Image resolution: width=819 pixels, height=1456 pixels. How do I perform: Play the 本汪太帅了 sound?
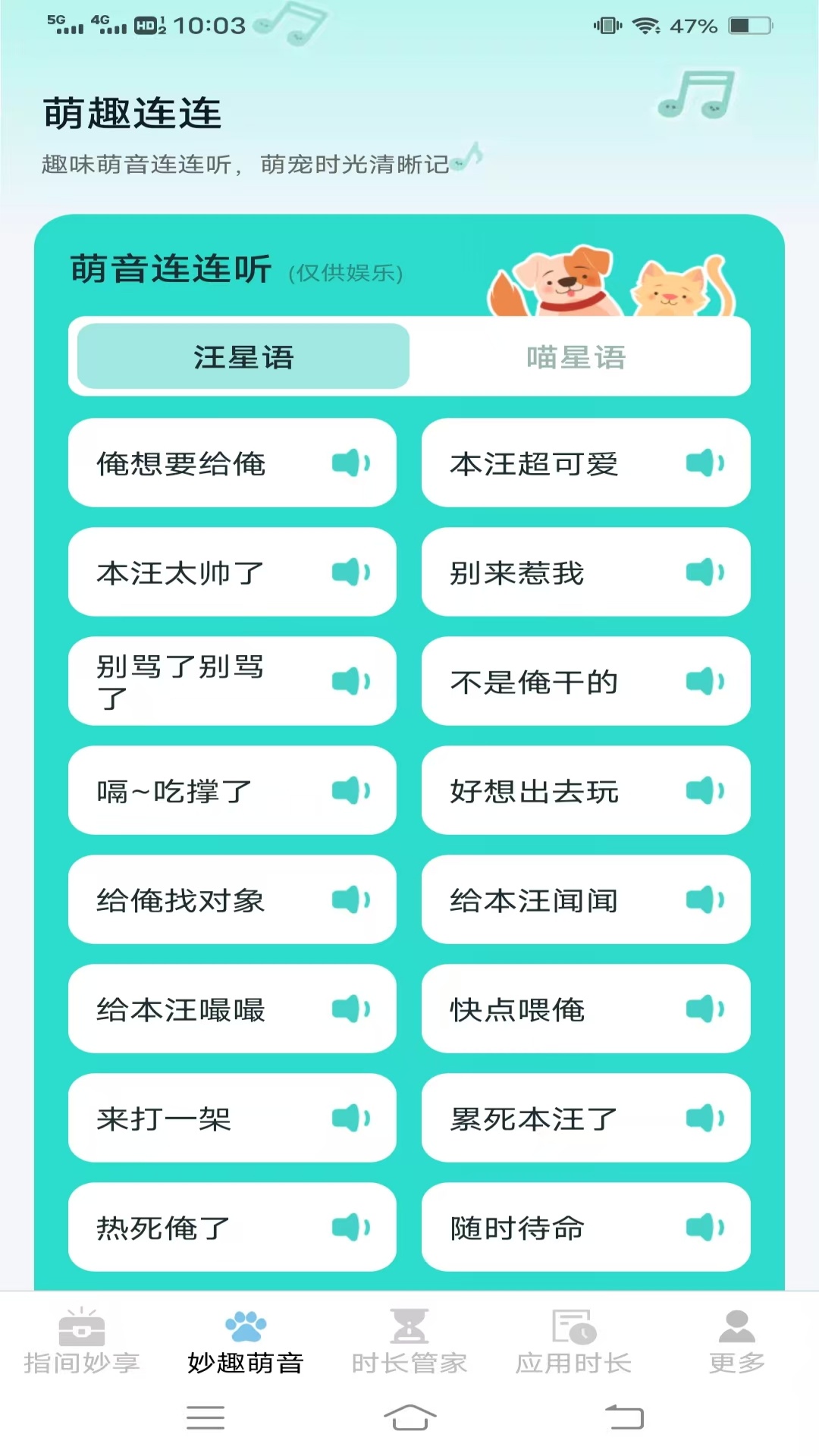coord(232,572)
